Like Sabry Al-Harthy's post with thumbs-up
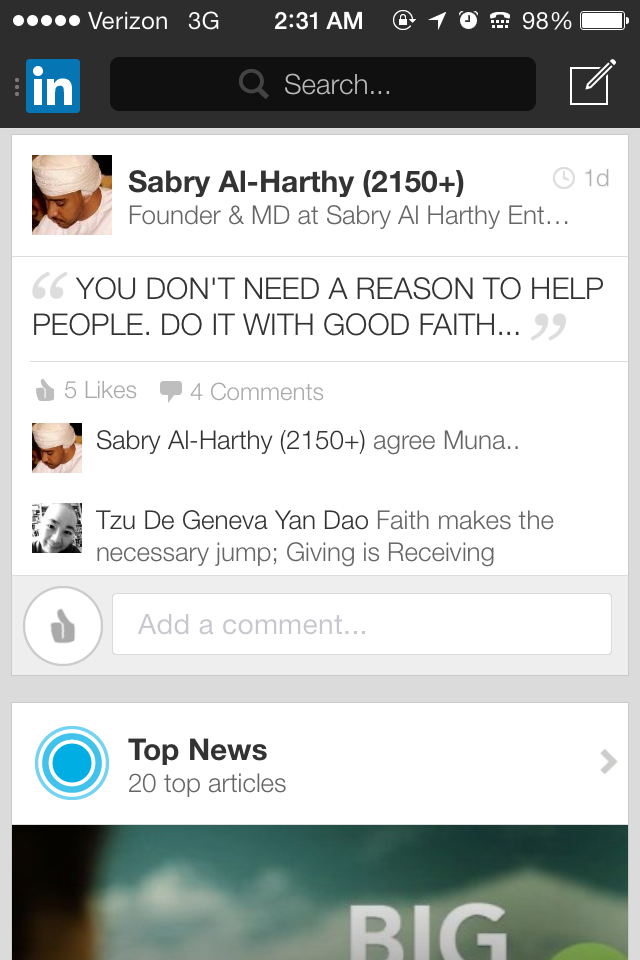This screenshot has width=640, height=960. (x=62, y=626)
